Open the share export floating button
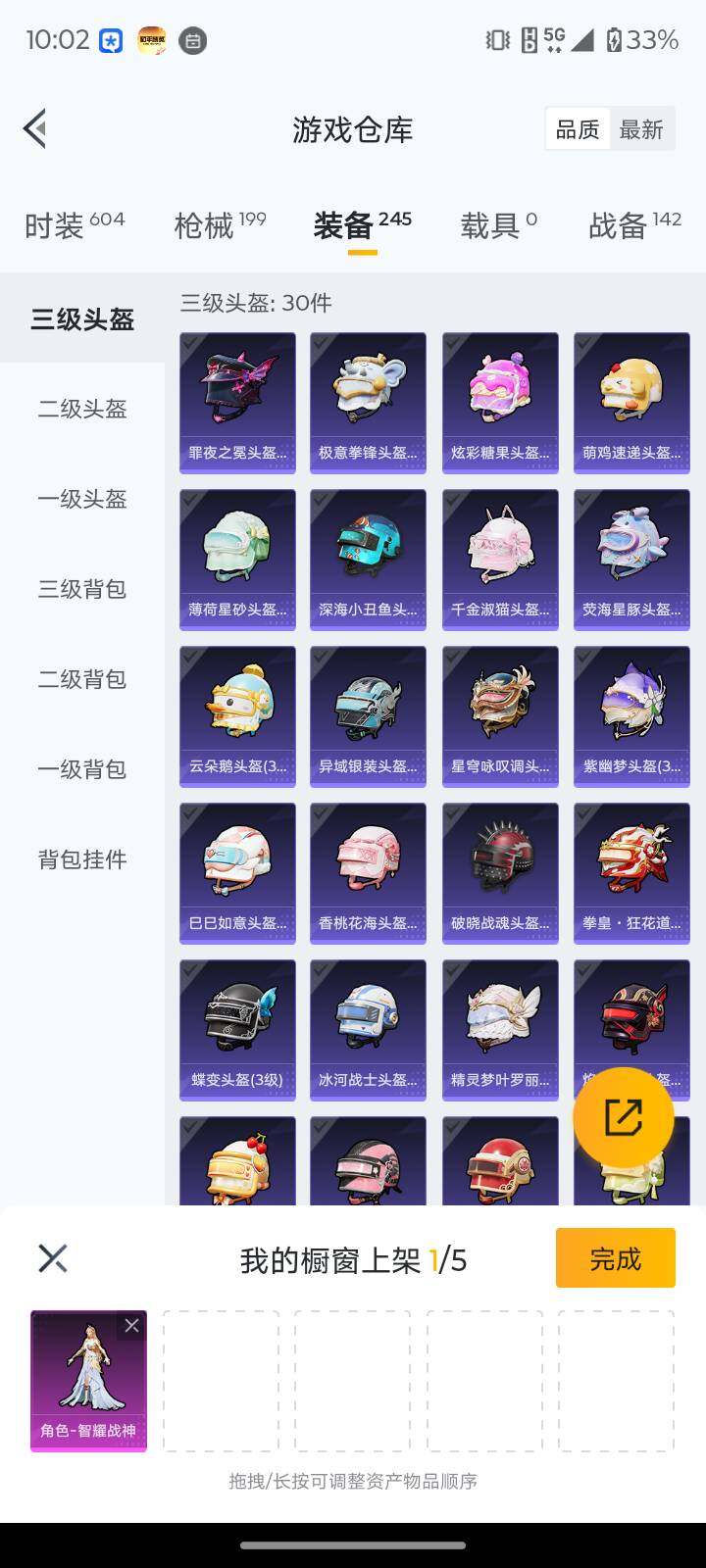Viewport: 706px width, 1568px height. (625, 1117)
